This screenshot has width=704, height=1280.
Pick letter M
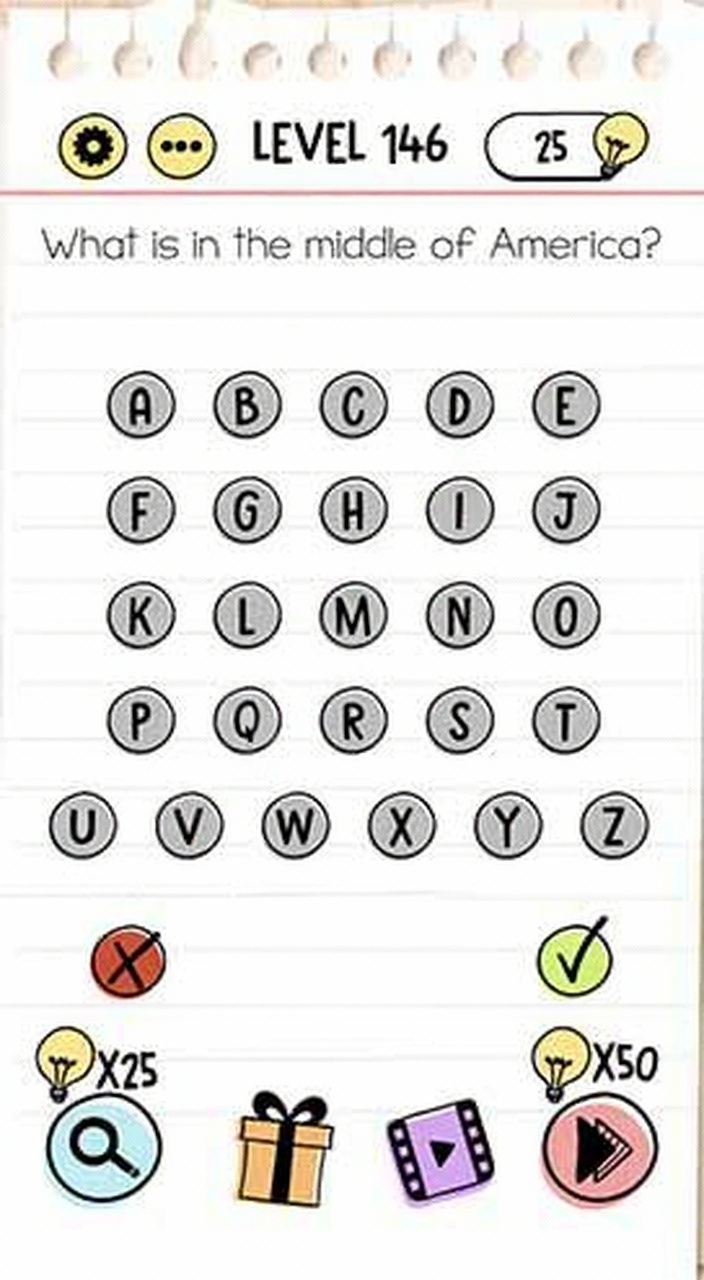click(353, 616)
